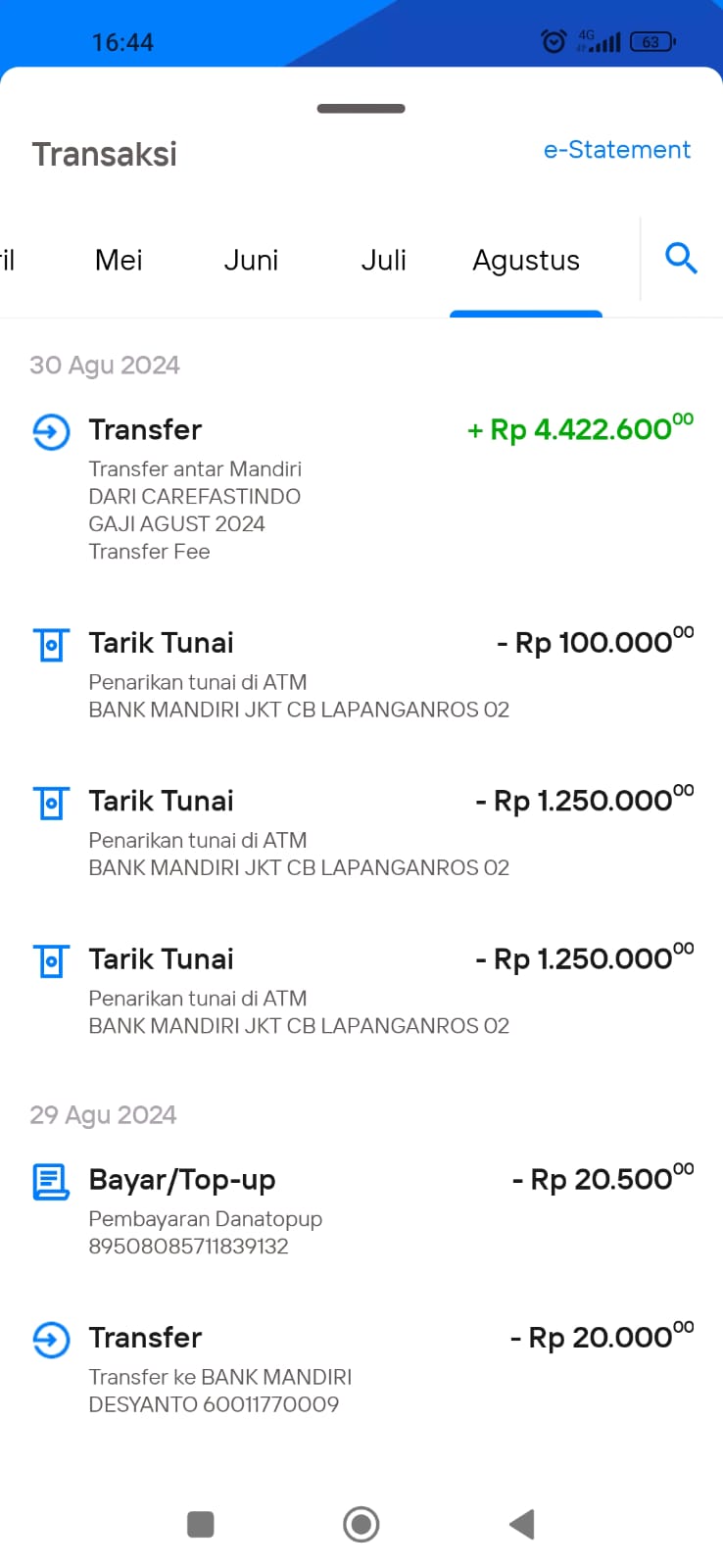Open the Bayar/Top-up Danatopup transaction
Screen dimensions: 723x1568
tap(361, 1211)
